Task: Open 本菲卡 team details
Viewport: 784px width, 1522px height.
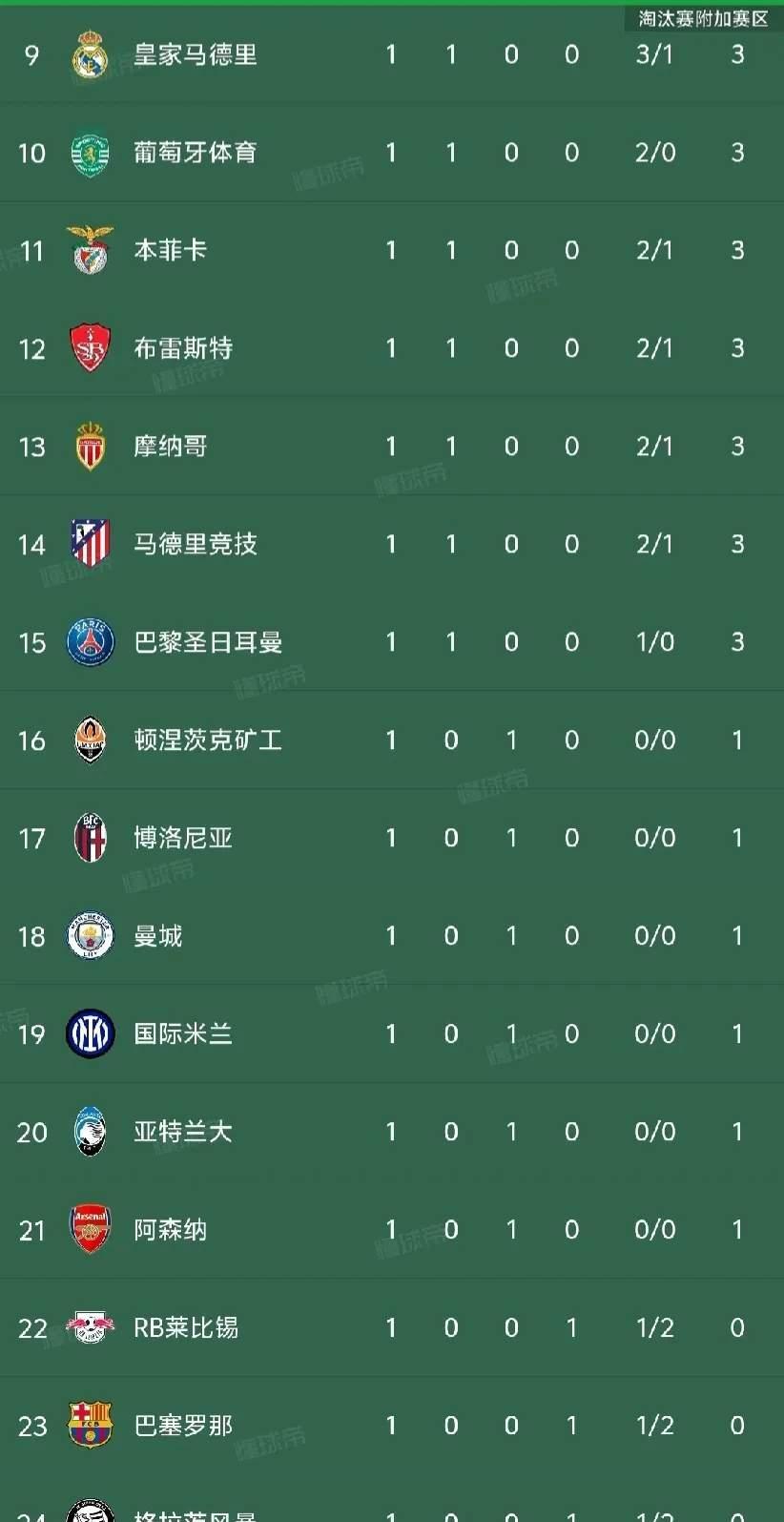Action: pyautogui.click(x=171, y=250)
